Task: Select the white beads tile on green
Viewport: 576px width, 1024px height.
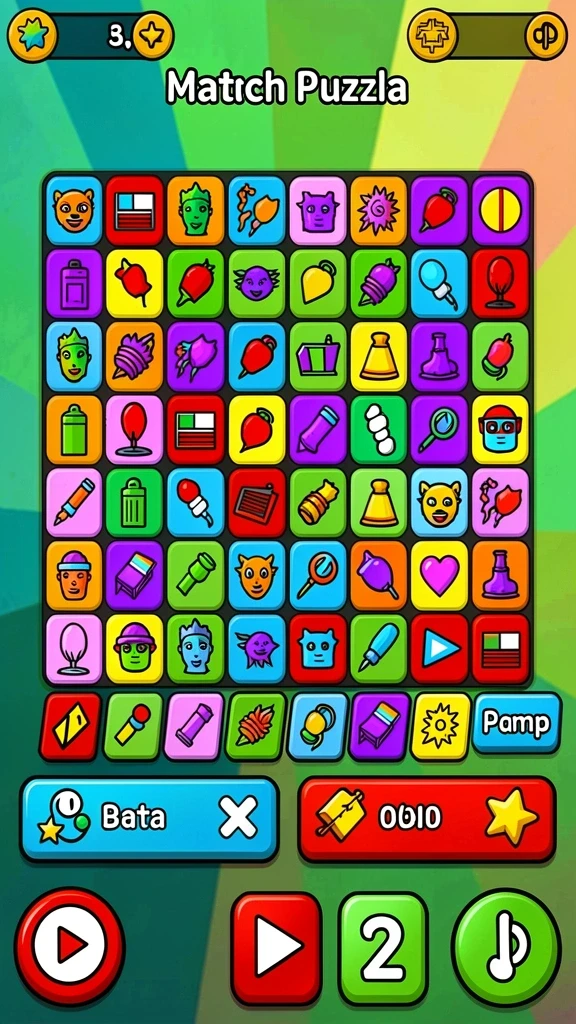Action: (379, 429)
